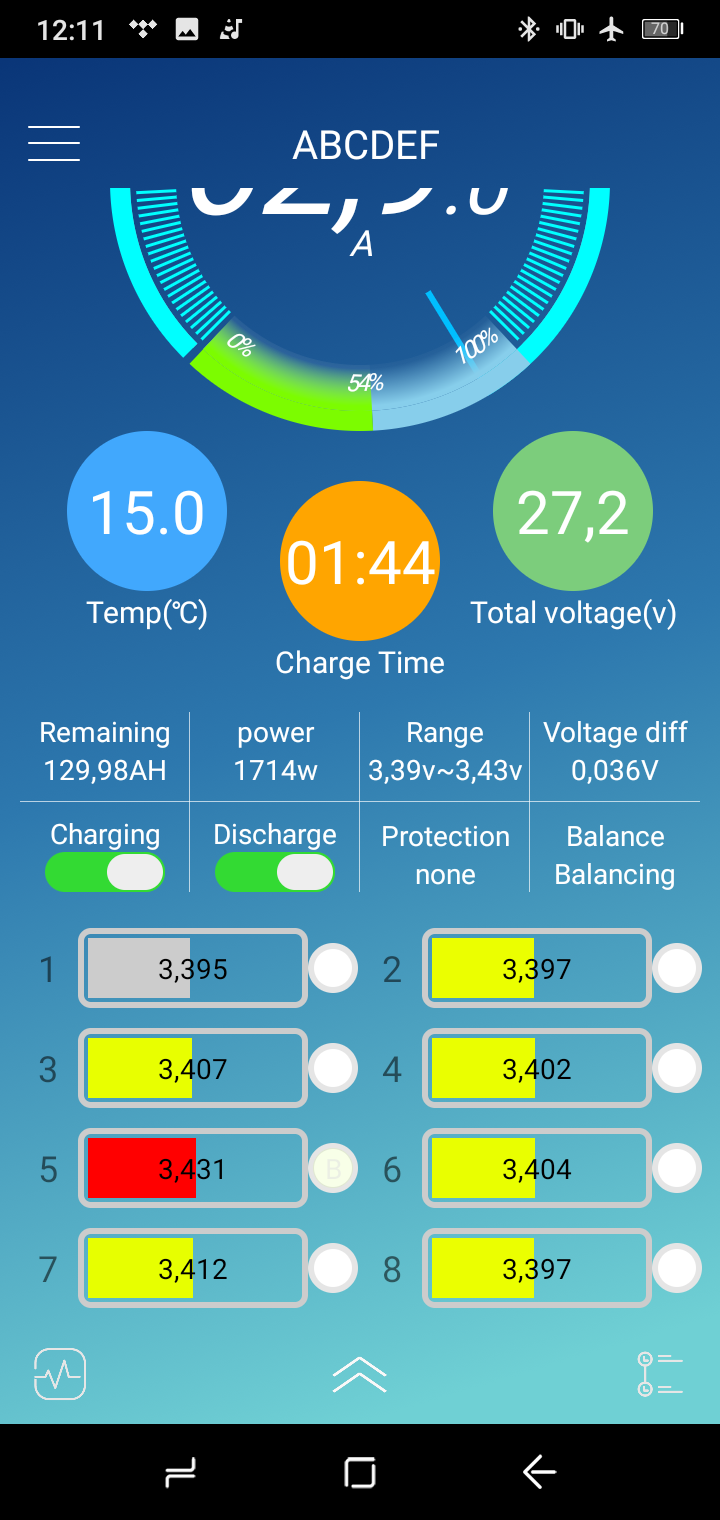
Task: Toggle the Charging switch
Action: click(x=105, y=872)
